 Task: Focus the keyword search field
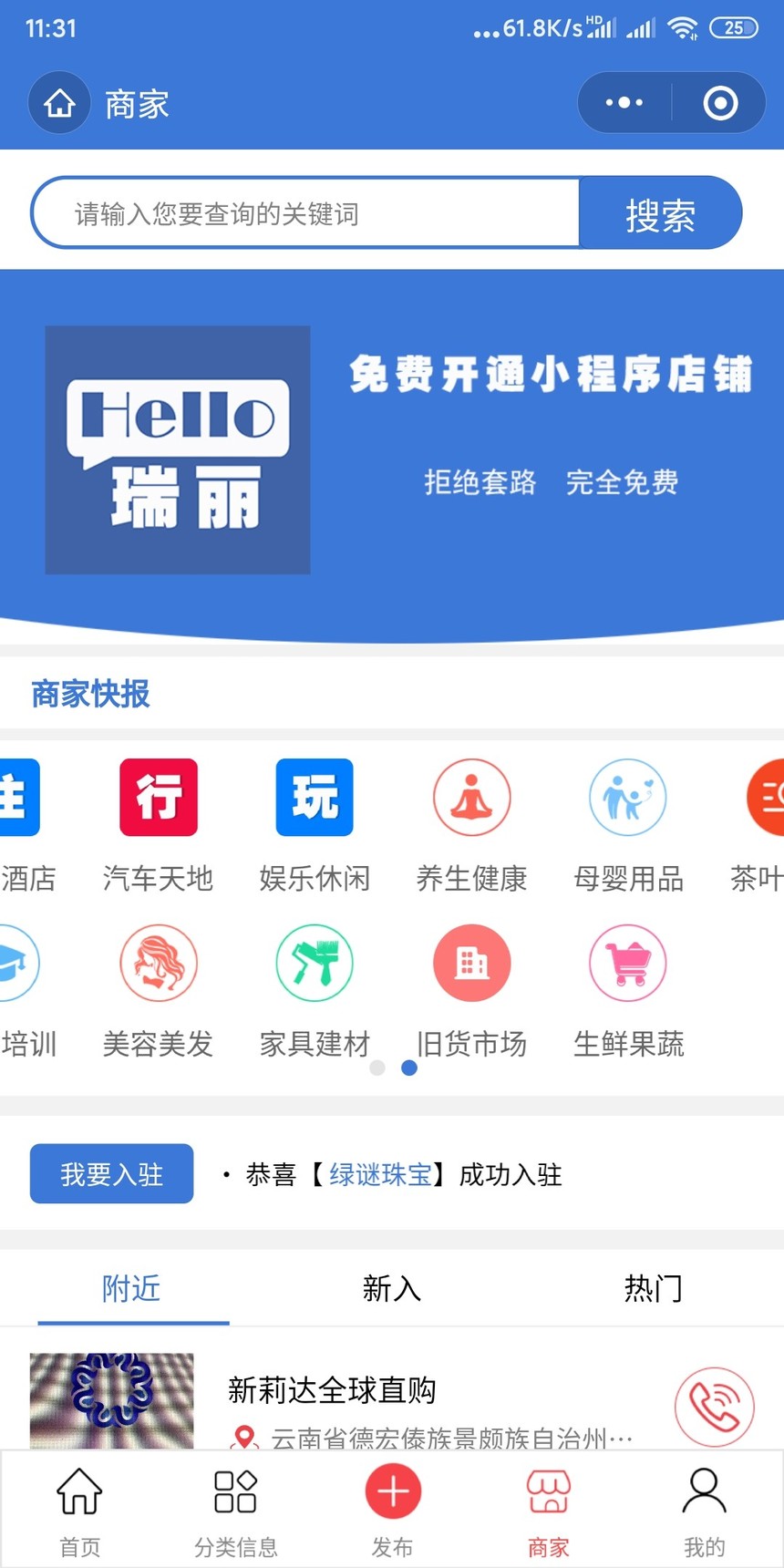point(306,213)
